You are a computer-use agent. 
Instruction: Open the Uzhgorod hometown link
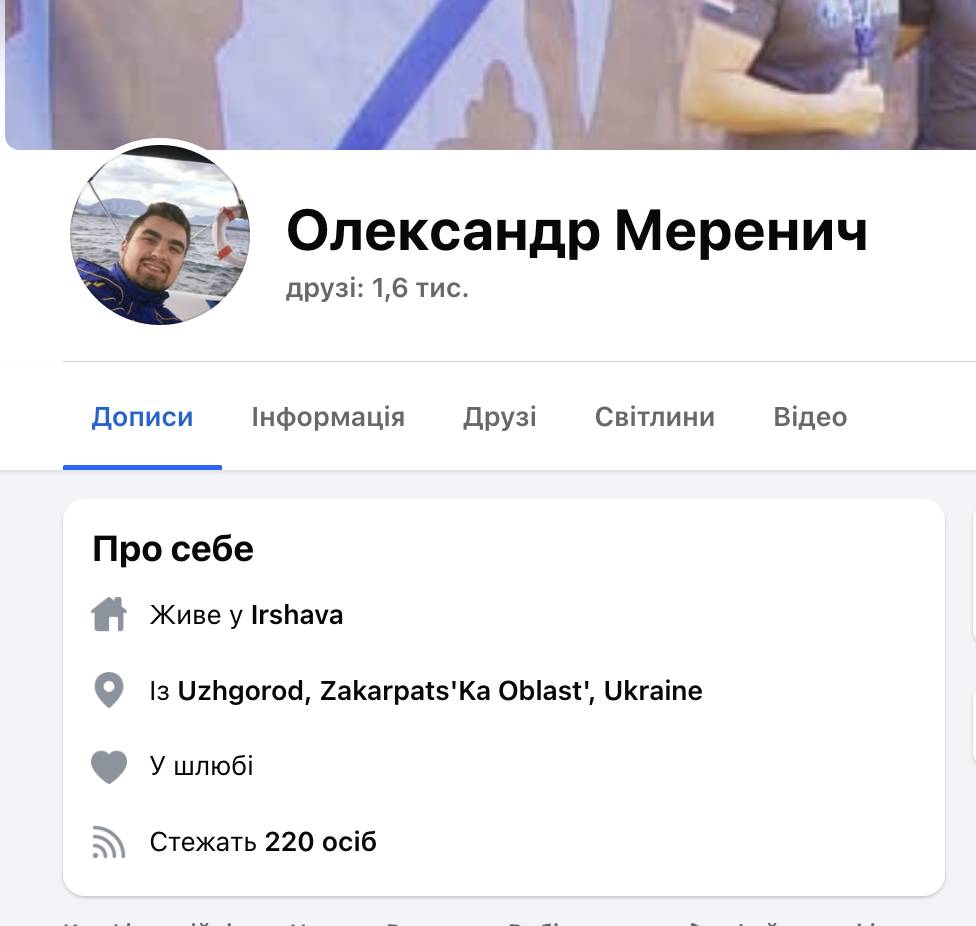point(440,691)
